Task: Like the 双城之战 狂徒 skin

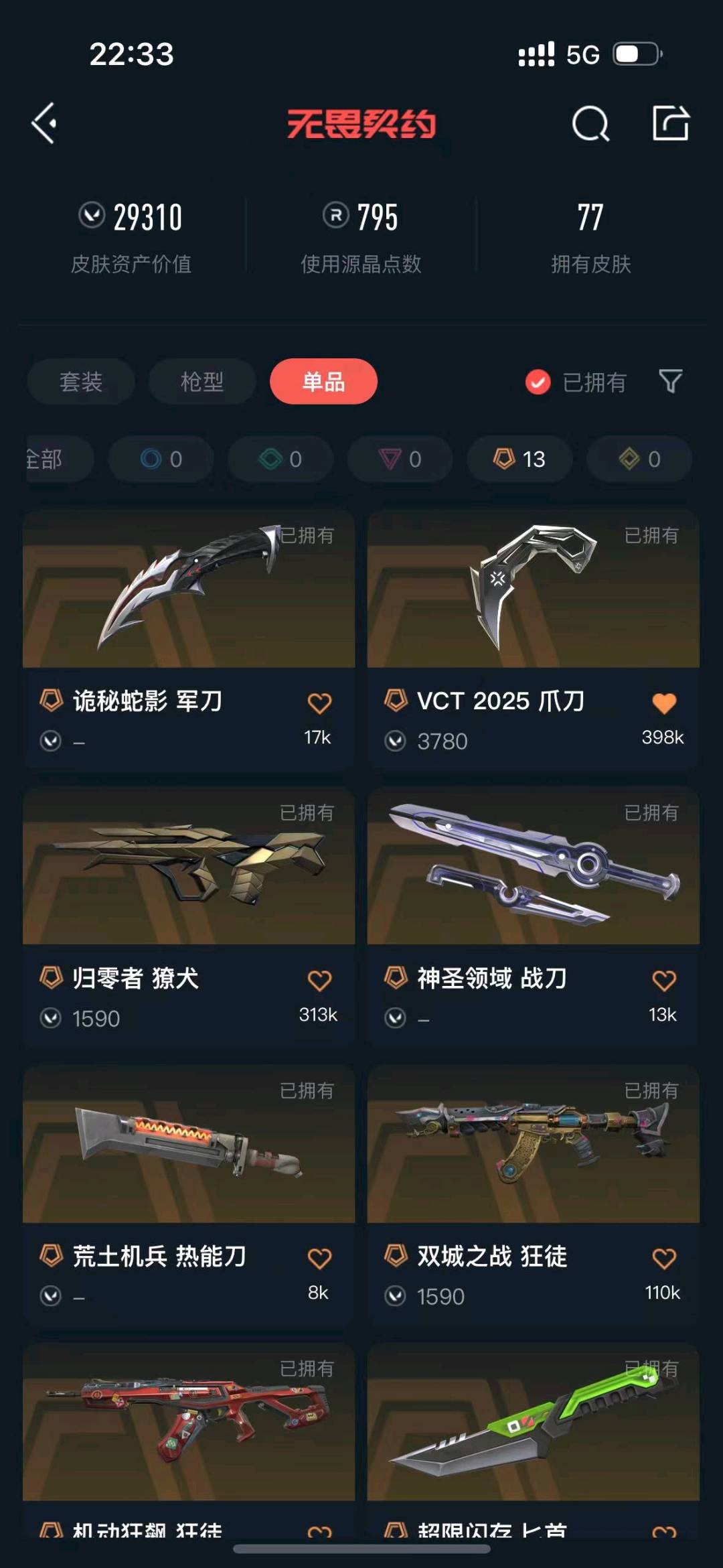Action: pos(663,1259)
